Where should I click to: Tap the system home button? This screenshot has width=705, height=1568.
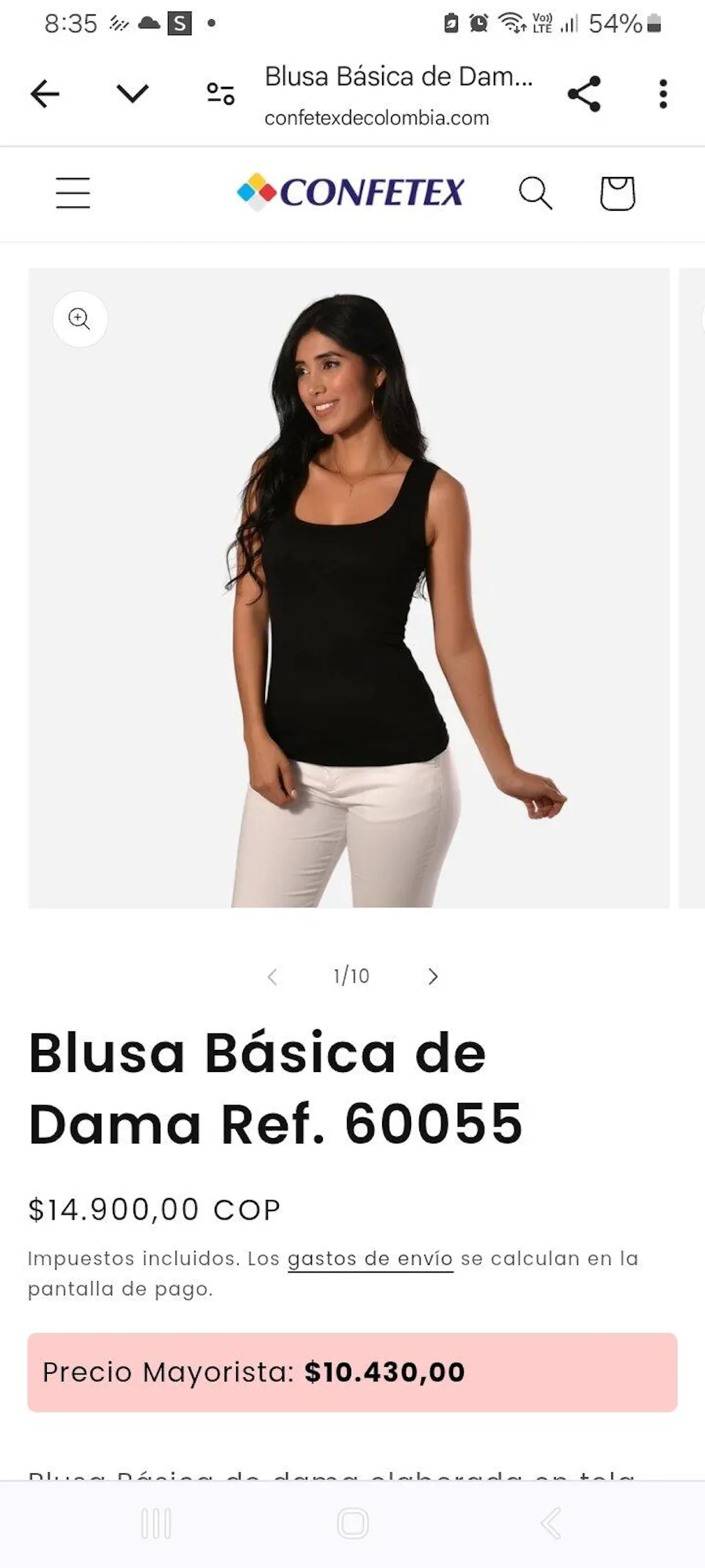pos(352,1523)
